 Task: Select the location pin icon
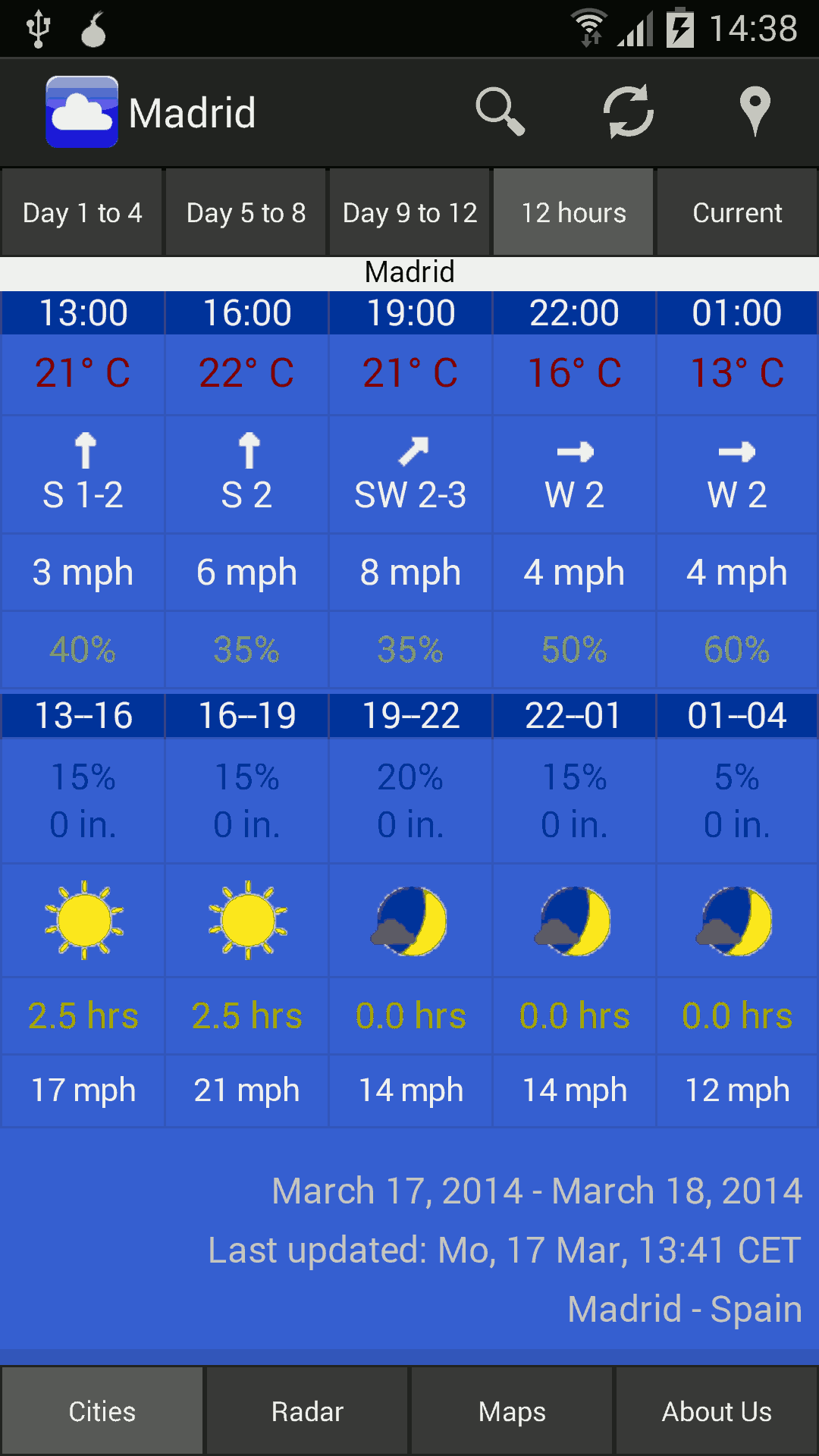point(755,110)
